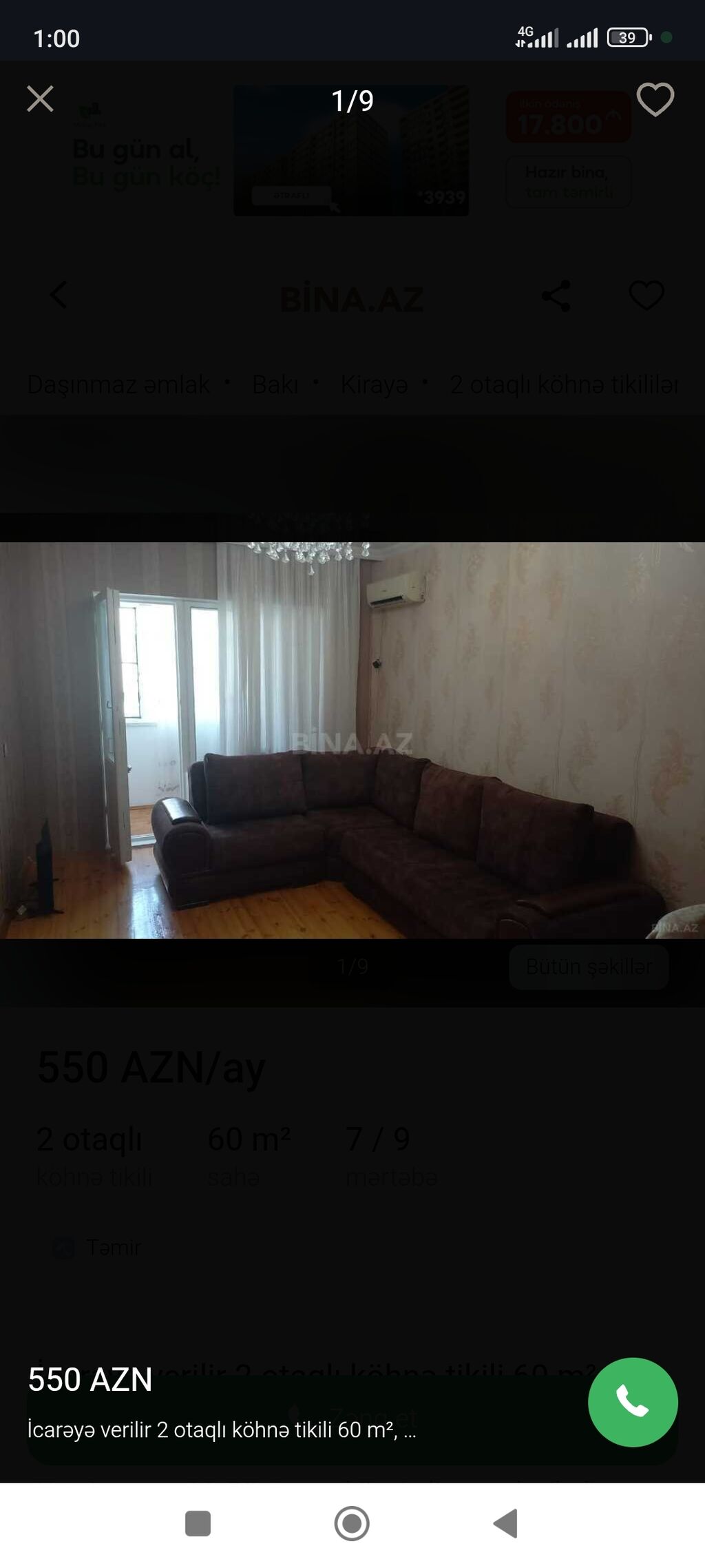Go back with the system back button

(x=506, y=1523)
